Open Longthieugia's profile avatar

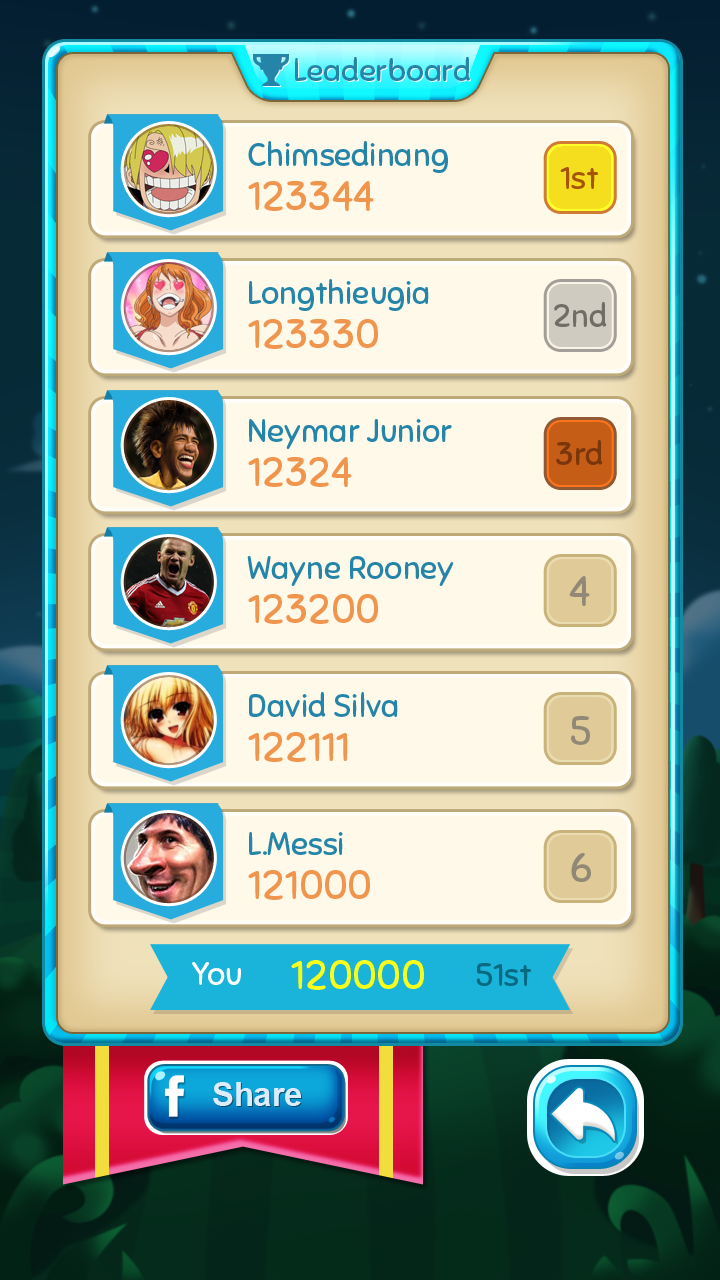click(x=168, y=305)
